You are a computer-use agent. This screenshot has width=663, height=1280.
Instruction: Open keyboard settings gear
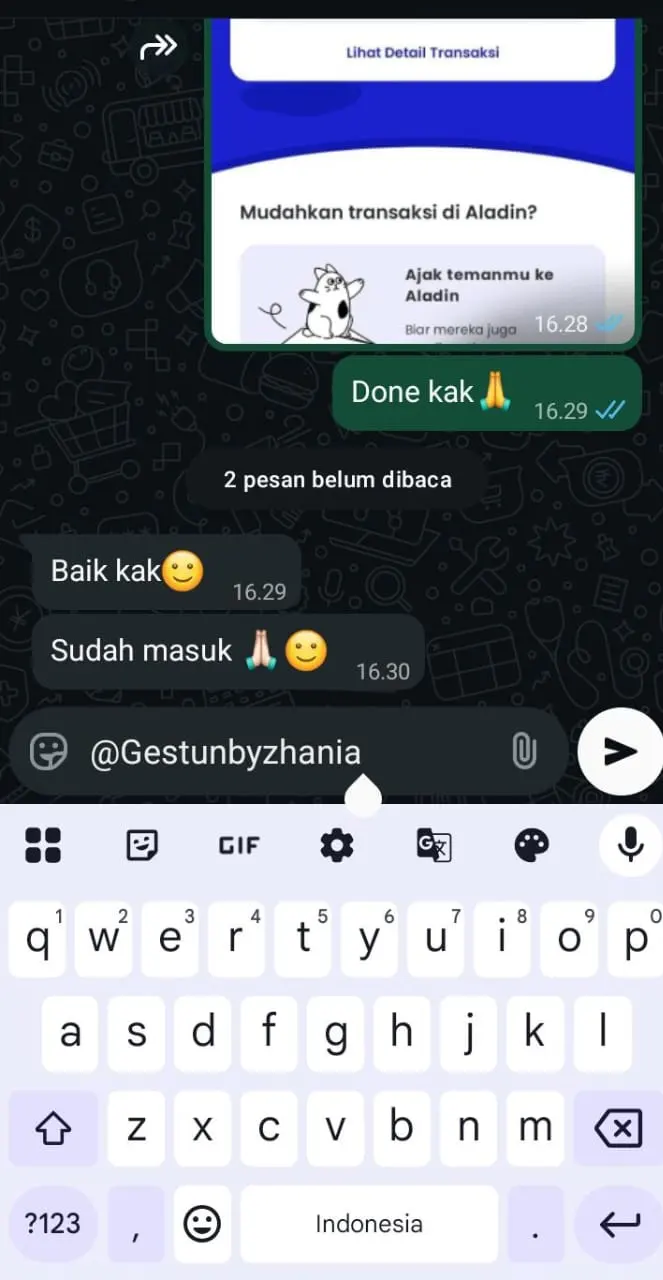(336, 846)
